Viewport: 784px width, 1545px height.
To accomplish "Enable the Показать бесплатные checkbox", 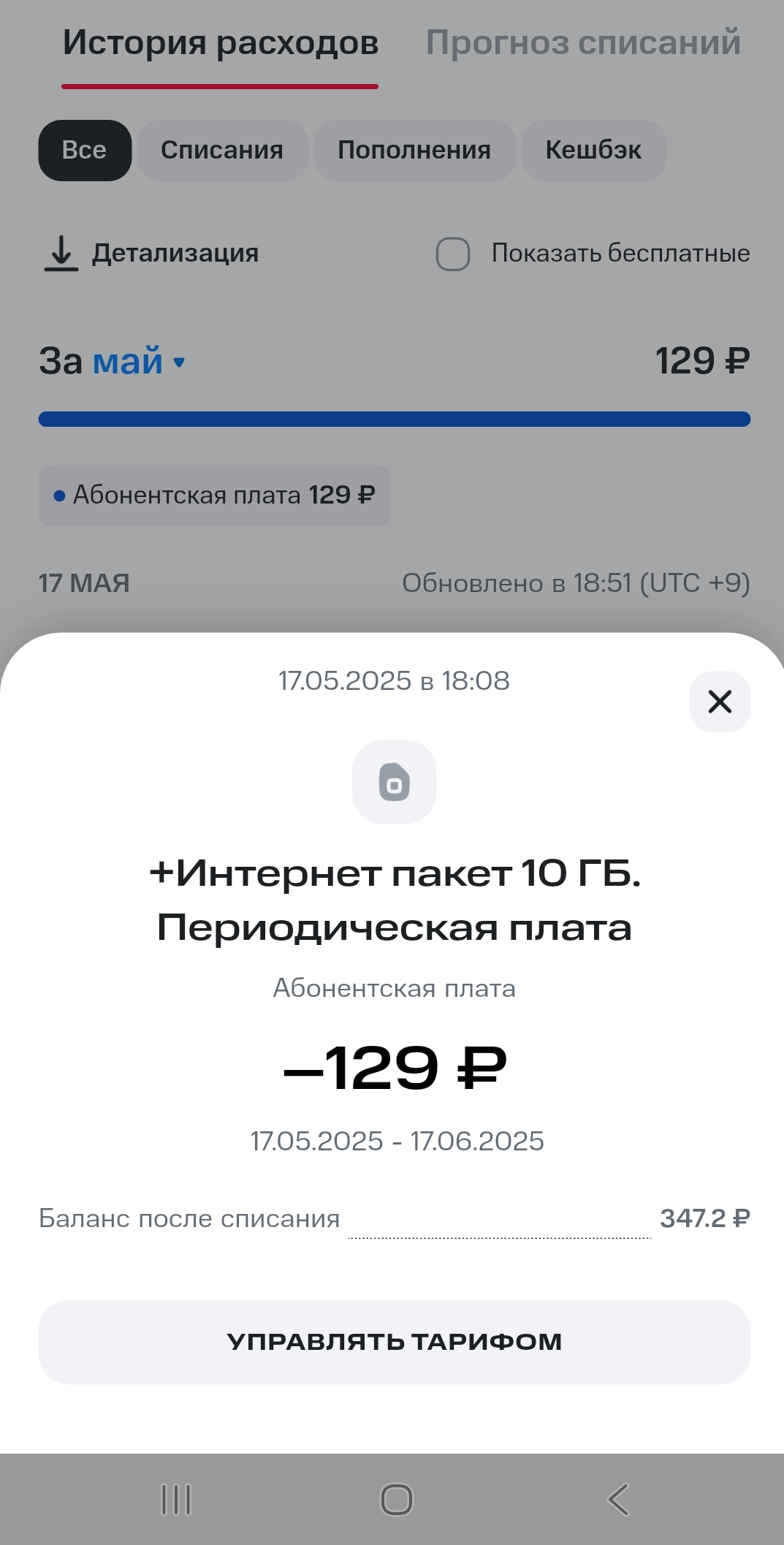I will pyautogui.click(x=453, y=254).
